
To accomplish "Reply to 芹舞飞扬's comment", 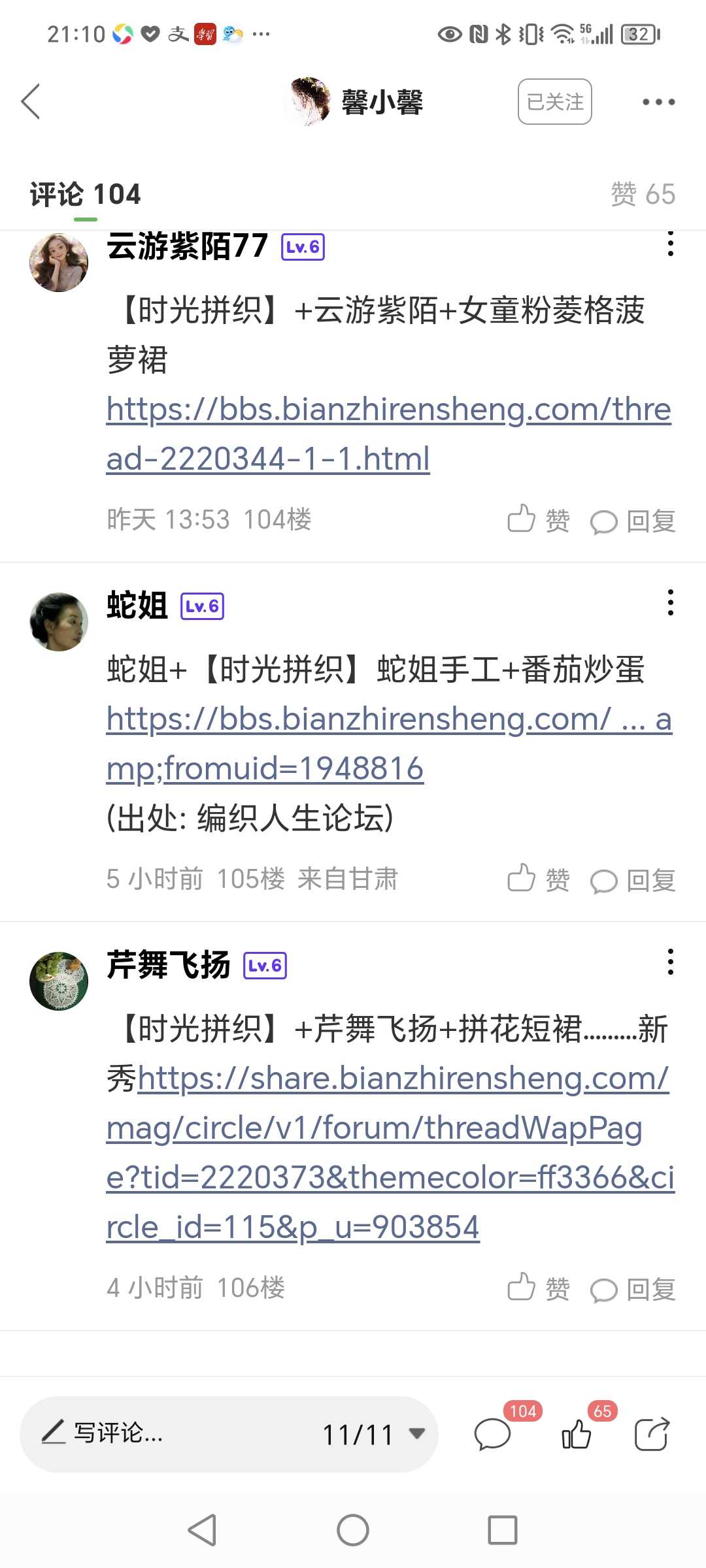I will 633,1289.
